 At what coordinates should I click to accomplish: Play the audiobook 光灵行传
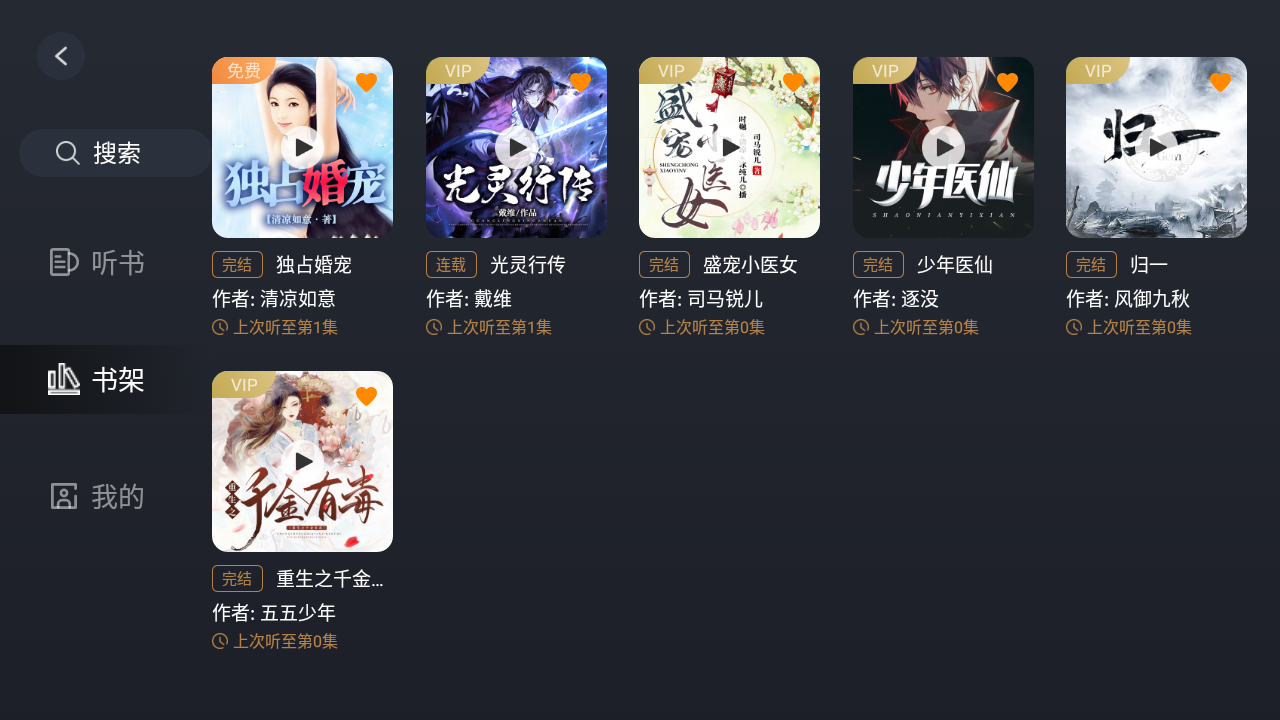[x=517, y=148]
